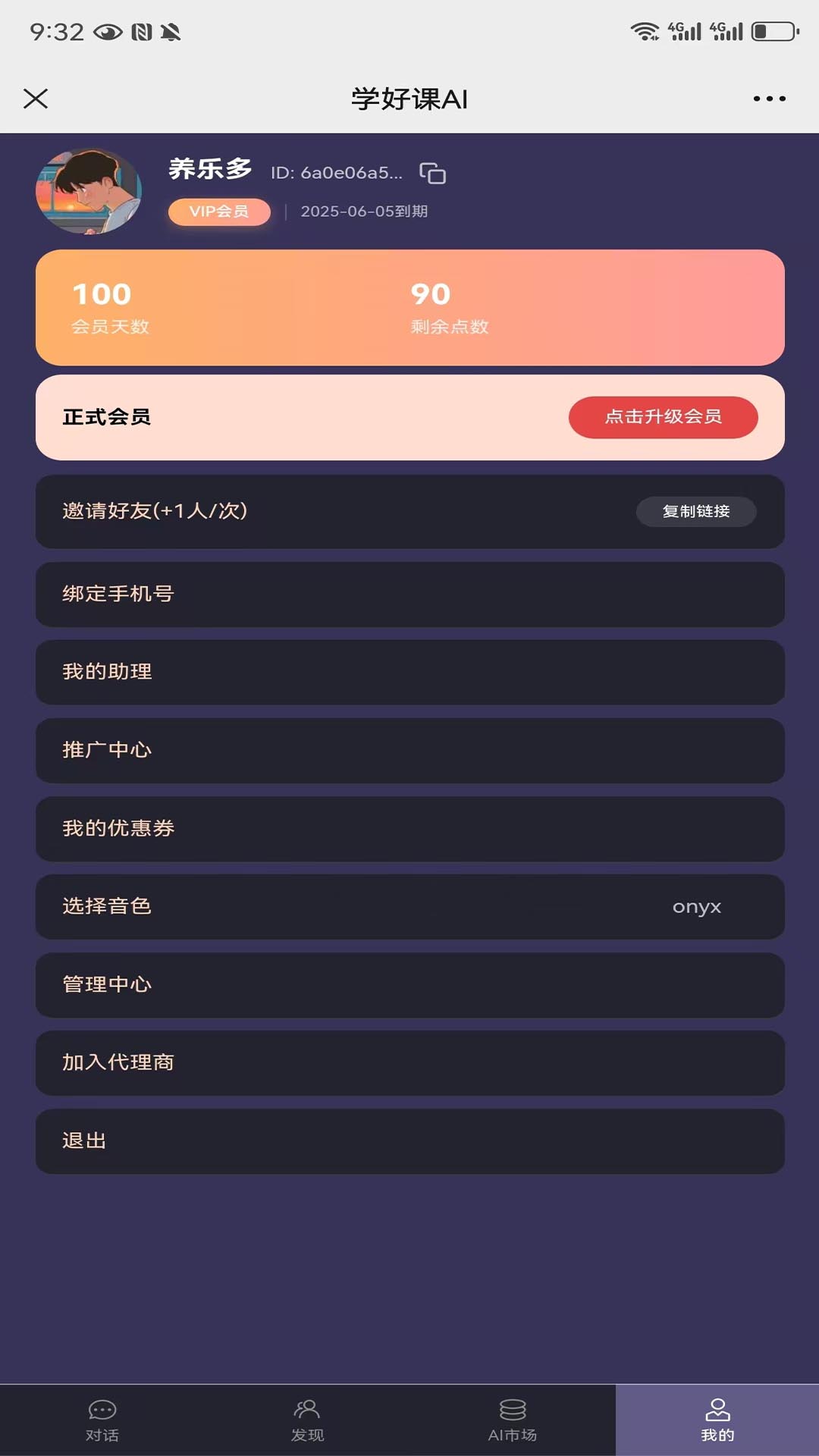Tap 复制链接 to copy invite link

[695, 512]
